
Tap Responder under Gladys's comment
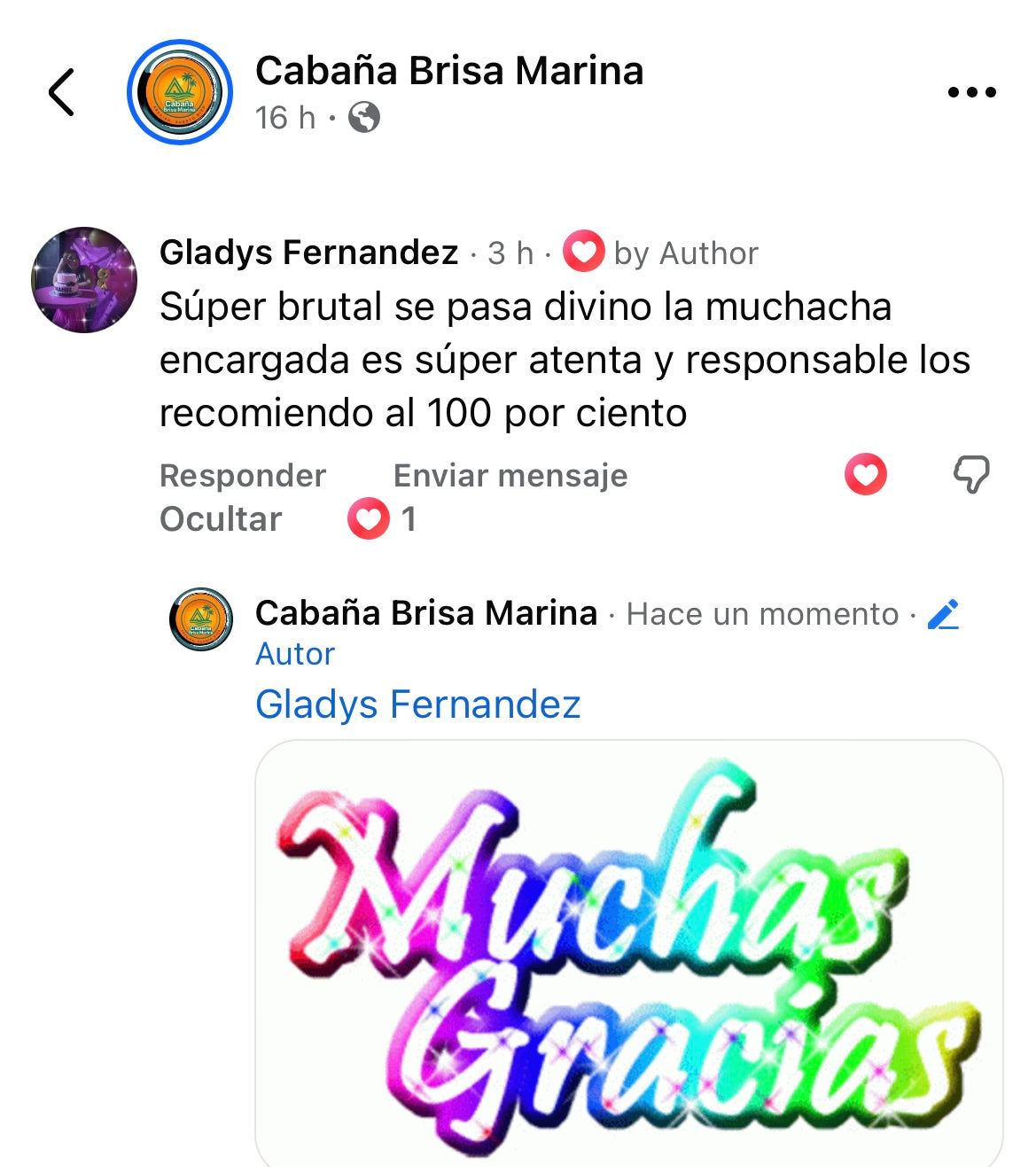point(243,476)
